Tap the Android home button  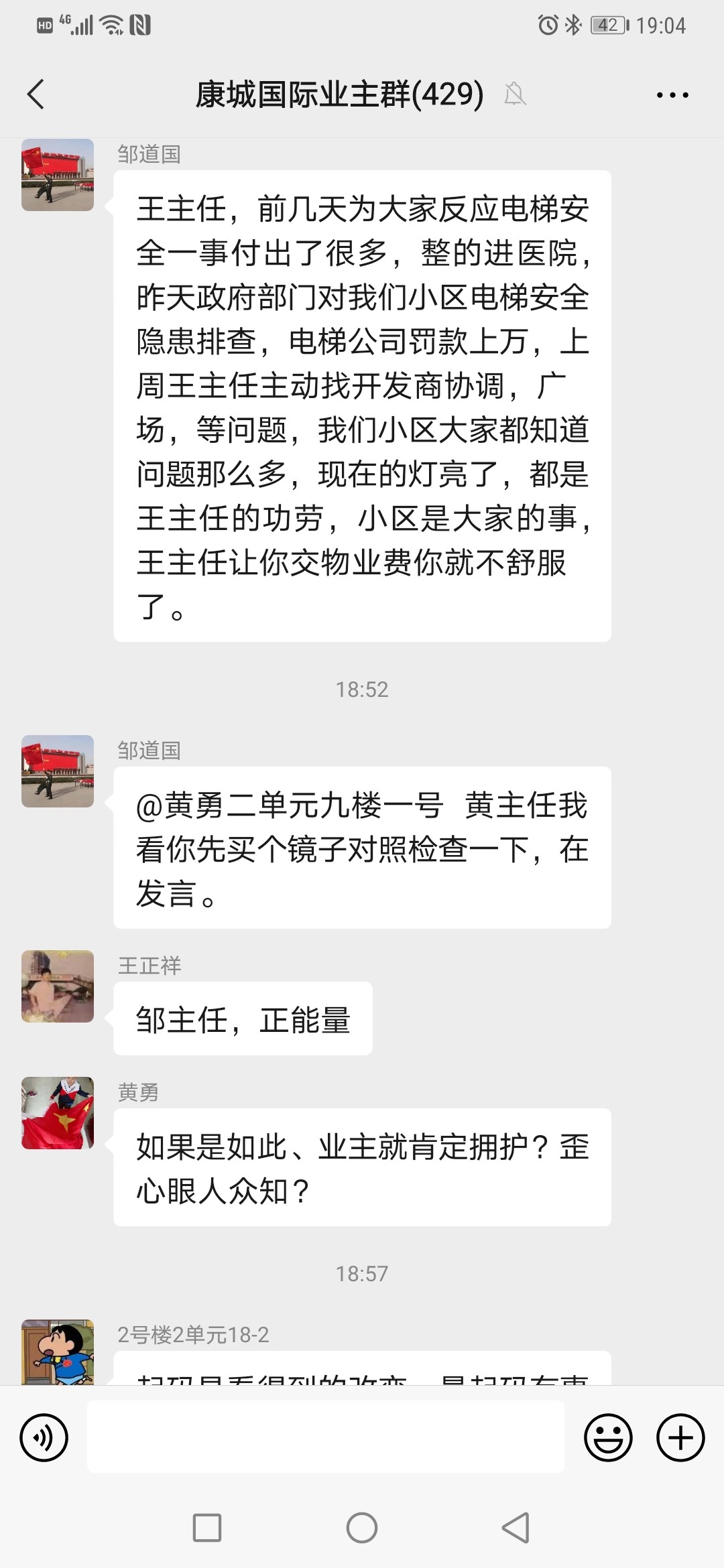point(362,1528)
